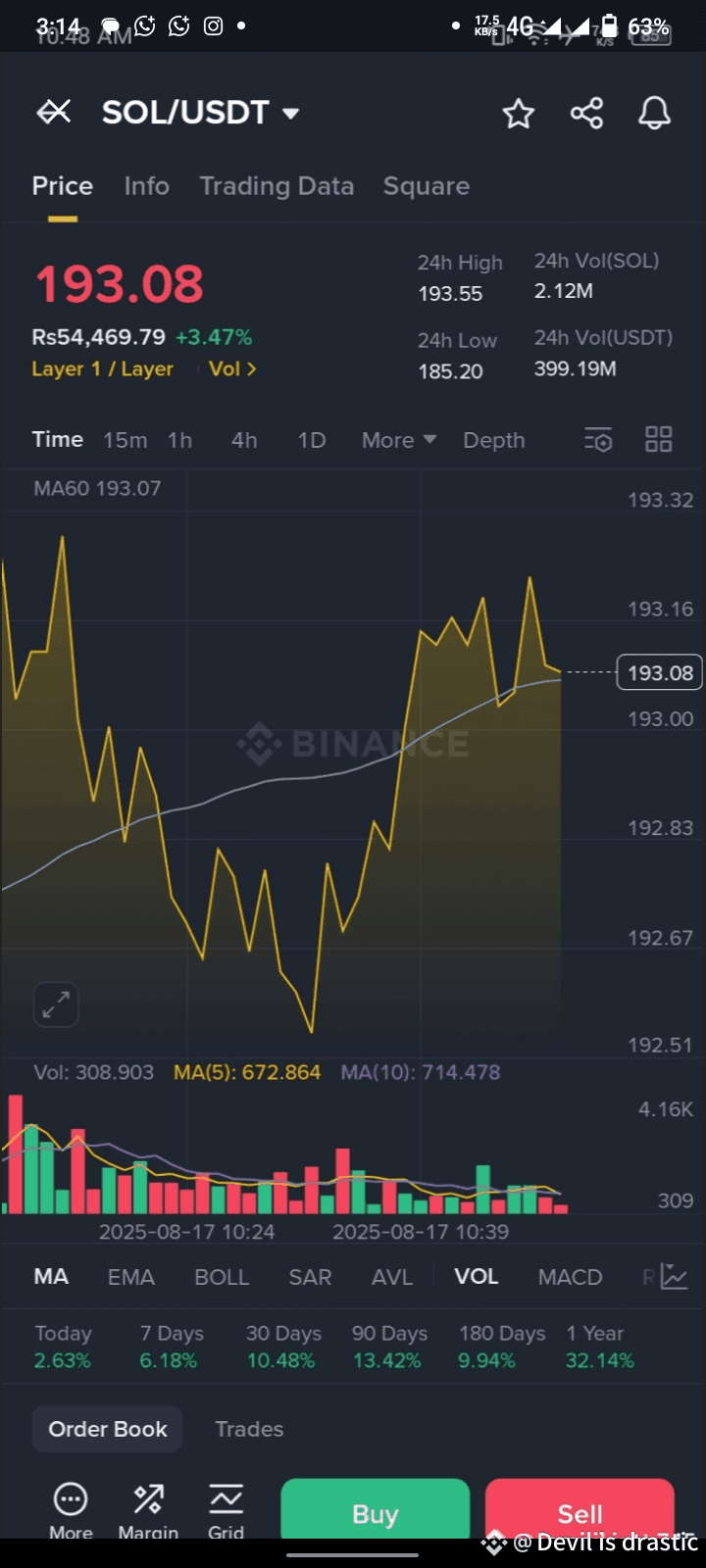
Task: Select the 4h chart interval
Action: [244, 440]
